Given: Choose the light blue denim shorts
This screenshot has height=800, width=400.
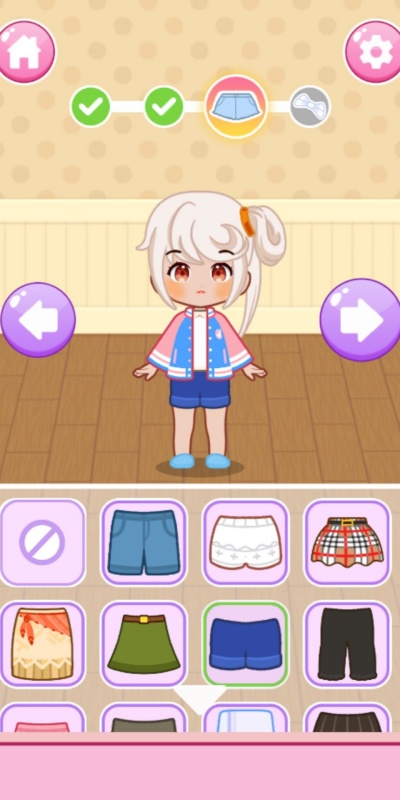Looking at the screenshot, I should pos(144,542).
